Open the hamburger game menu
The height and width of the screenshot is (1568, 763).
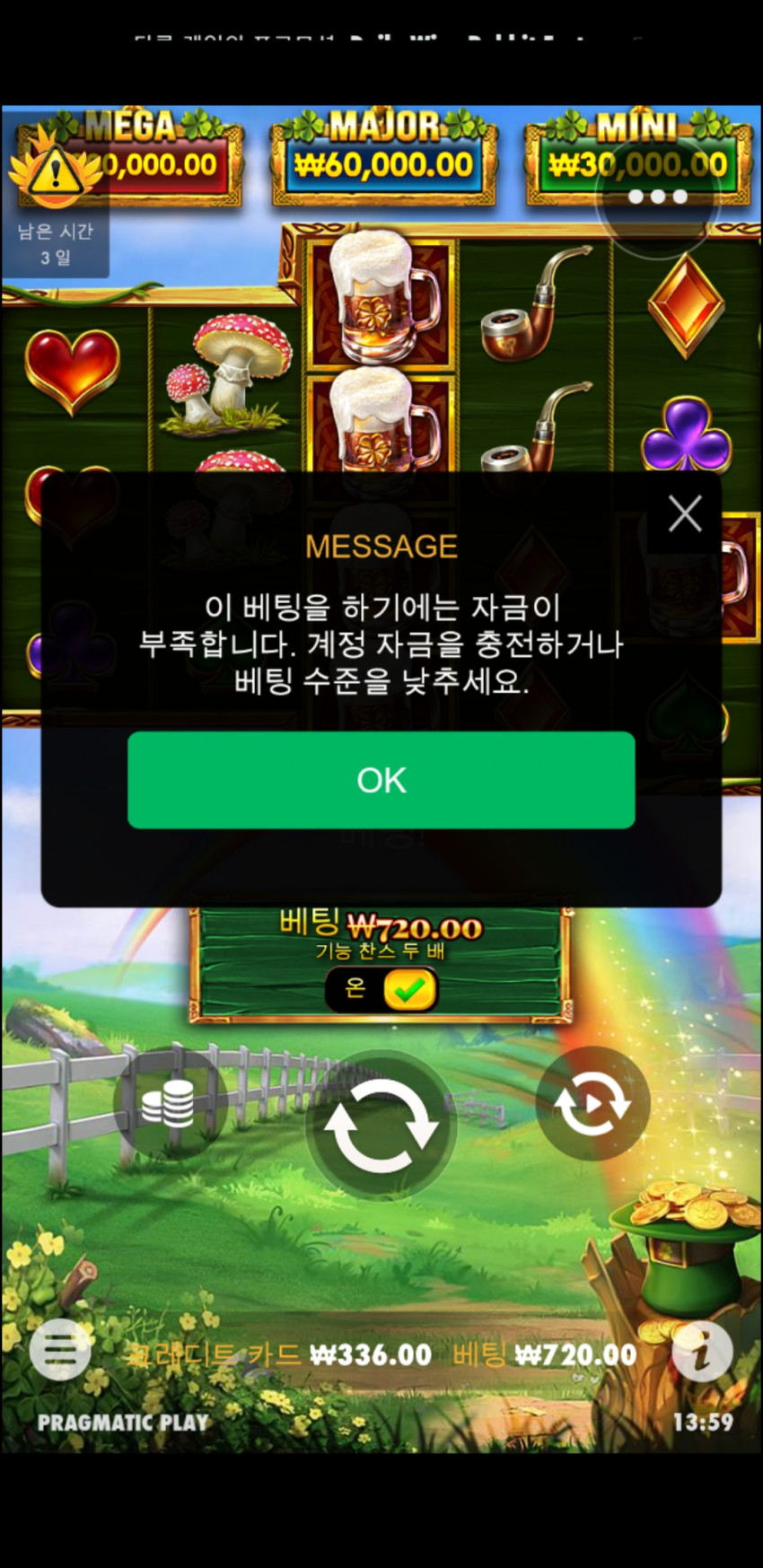[x=59, y=1349]
